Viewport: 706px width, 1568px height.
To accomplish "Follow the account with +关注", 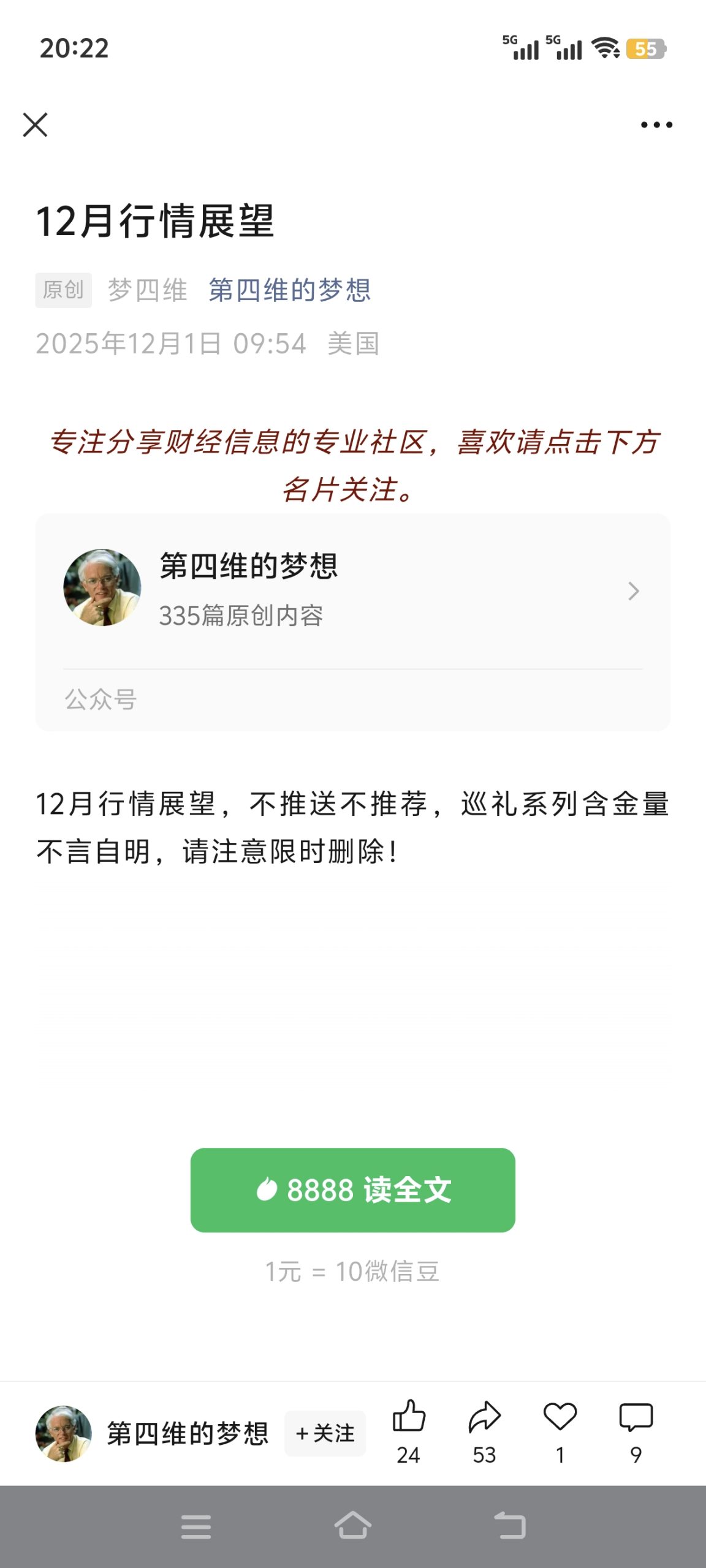I will 325,1433.
